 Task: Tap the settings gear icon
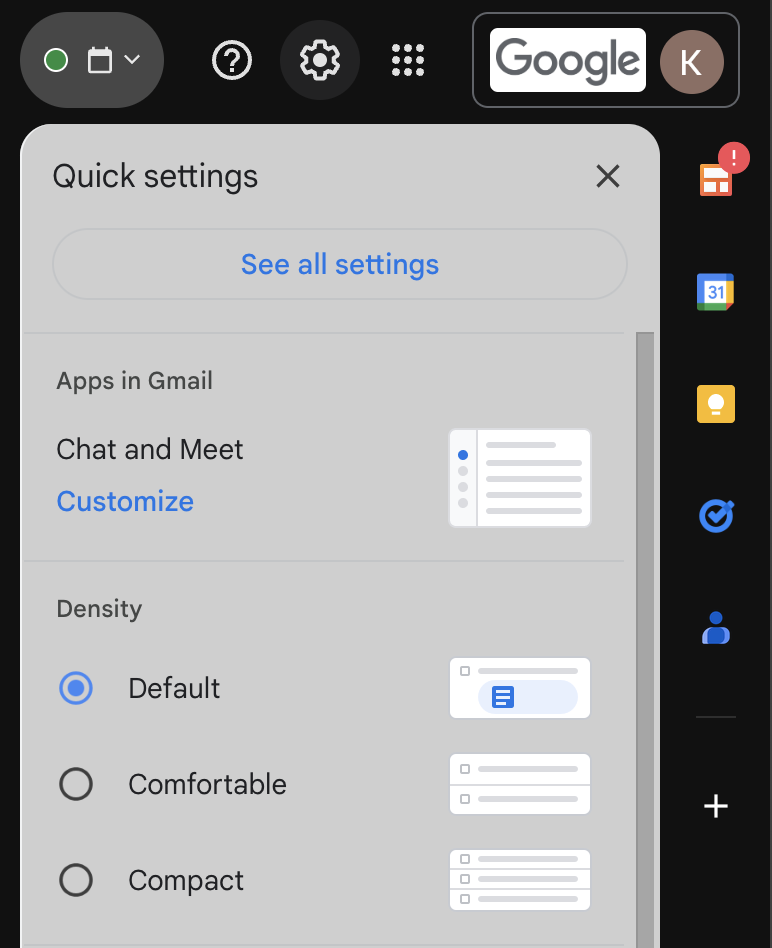pyautogui.click(x=320, y=61)
